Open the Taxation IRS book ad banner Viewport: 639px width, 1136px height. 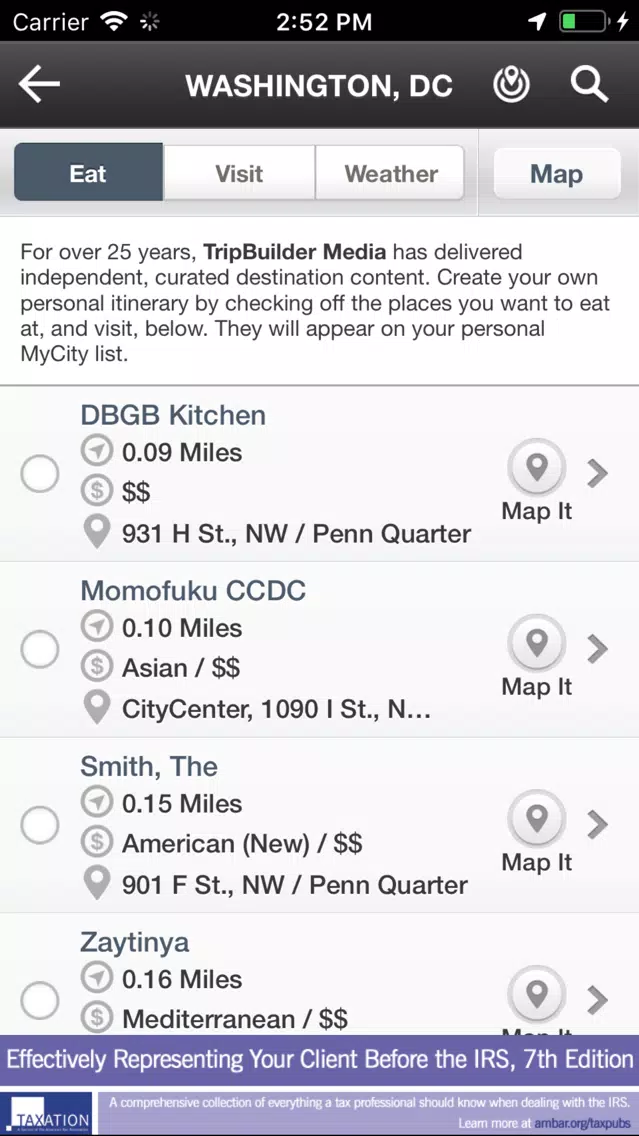click(320, 1085)
